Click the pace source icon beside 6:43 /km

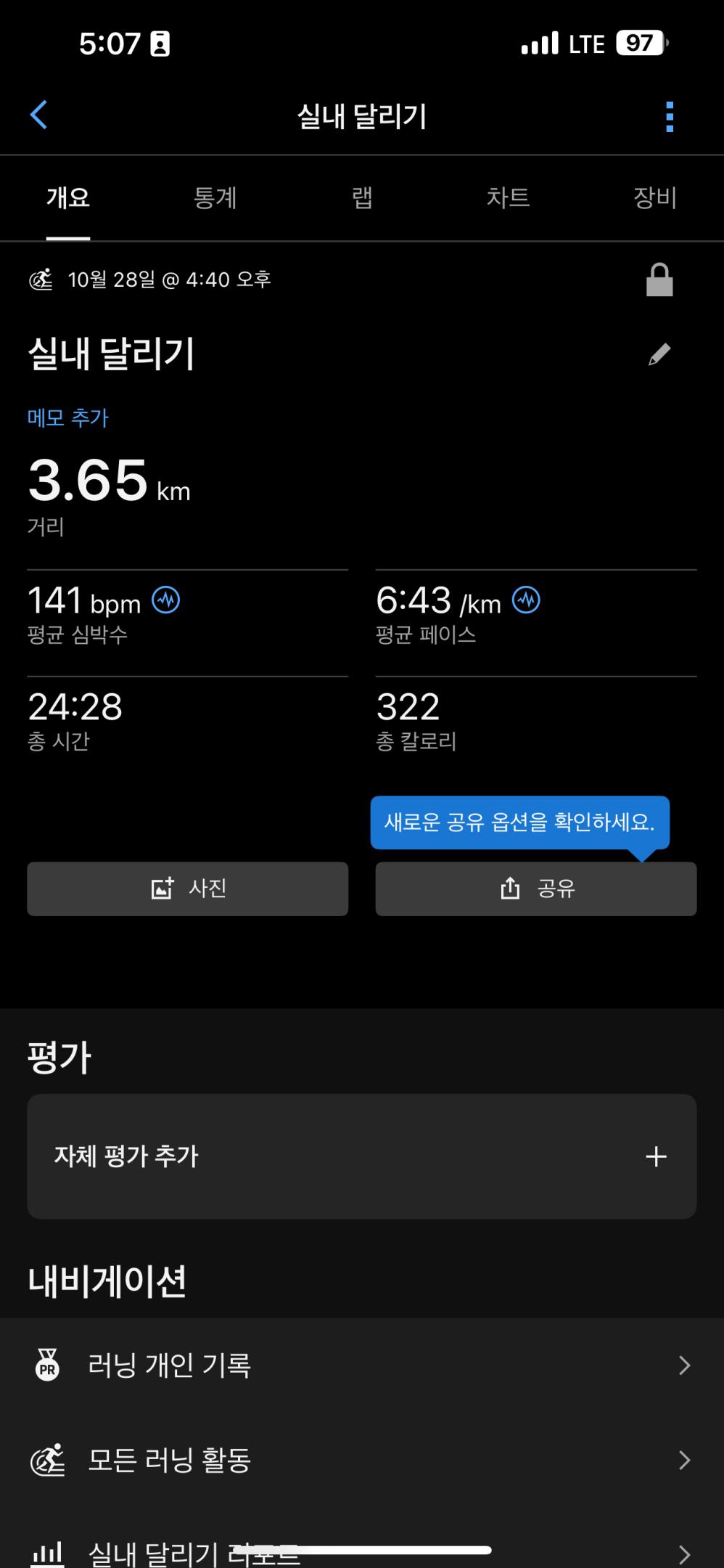tap(526, 600)
